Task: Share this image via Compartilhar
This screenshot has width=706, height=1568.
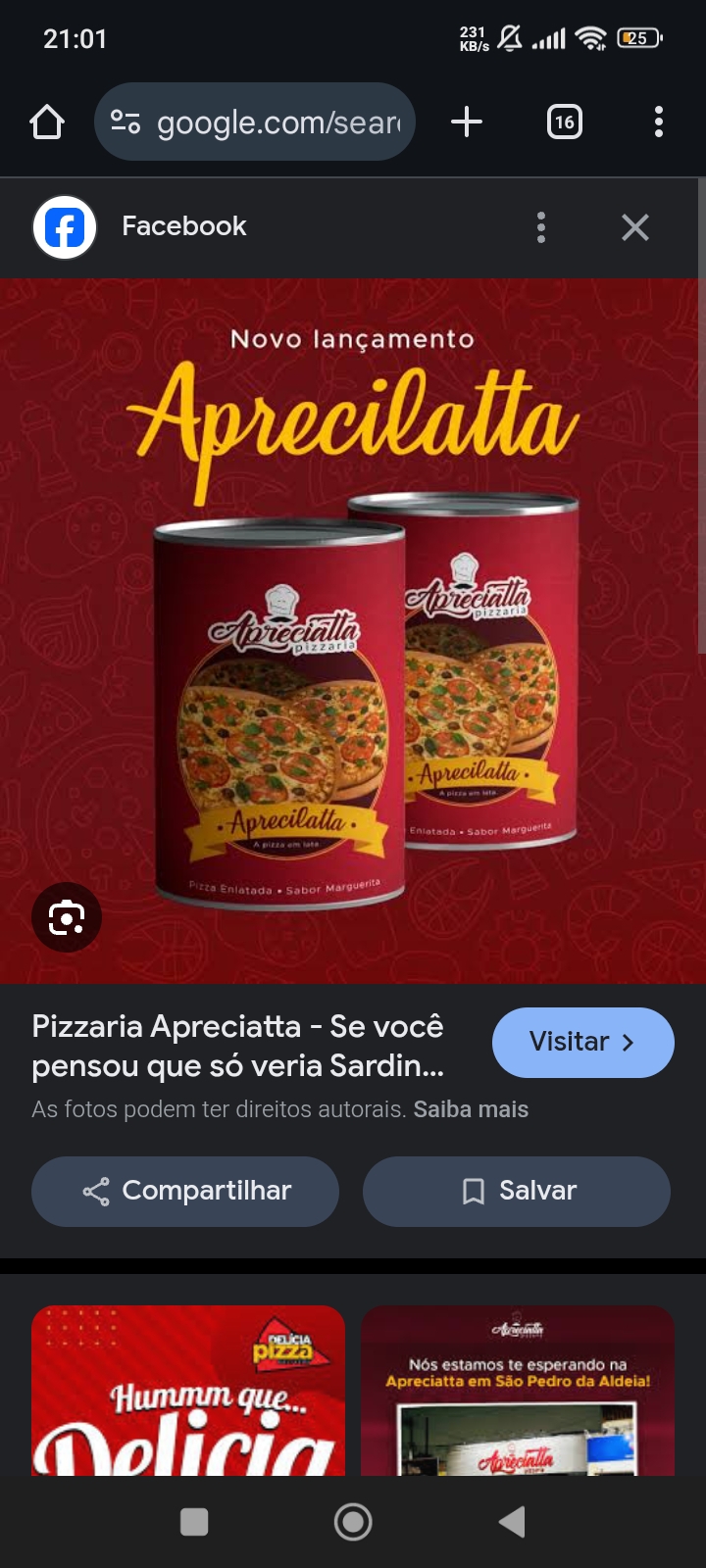Action: click(x=185, y=1191)
